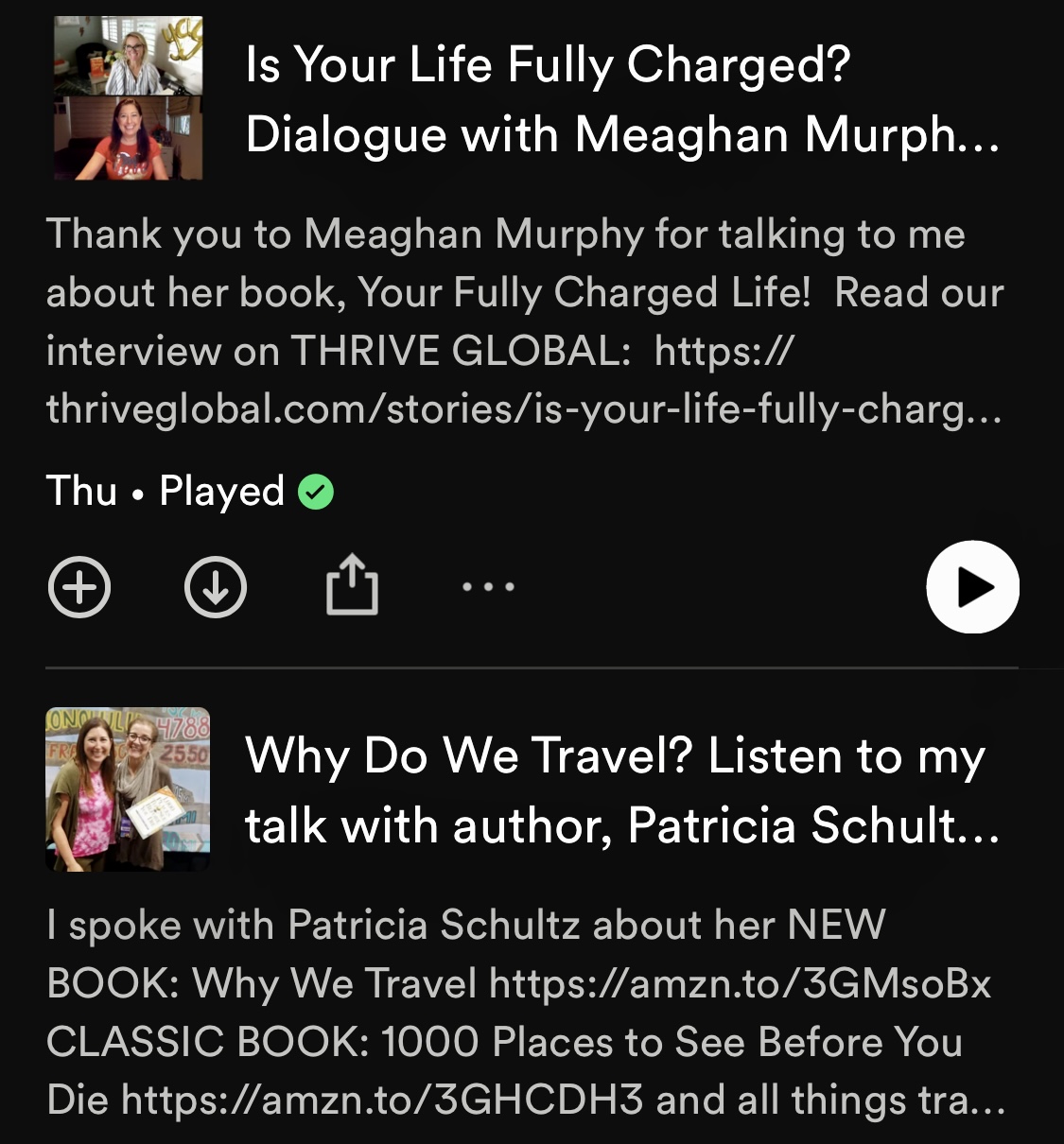Image resolution: width=1064 pixels, height=1144 pixels.
Task: Play the Is Your Life Fully Charged episode
Action: click(972, 587)
